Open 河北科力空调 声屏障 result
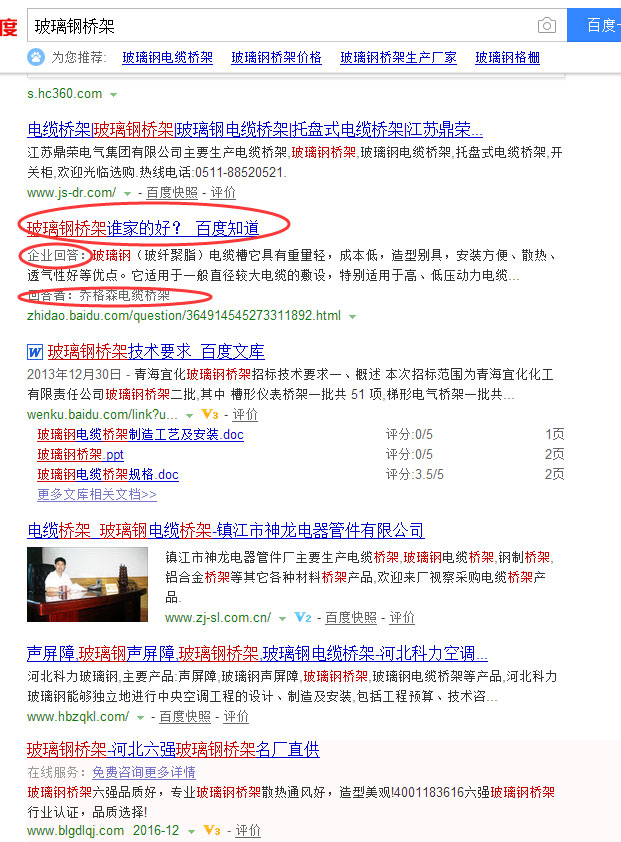621x842 pixels. point(257,654)
